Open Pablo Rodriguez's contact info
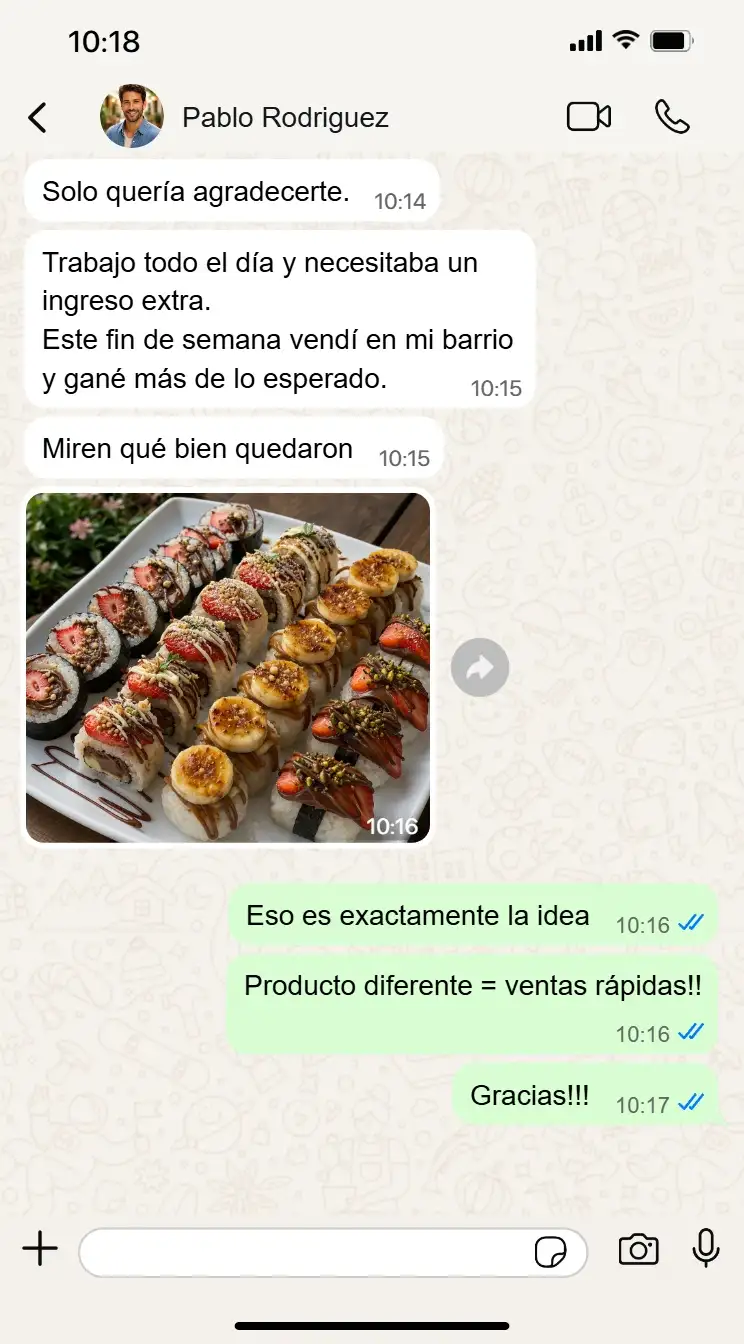The height and width of the screenshot is (1344, 744). pos(284,118)
